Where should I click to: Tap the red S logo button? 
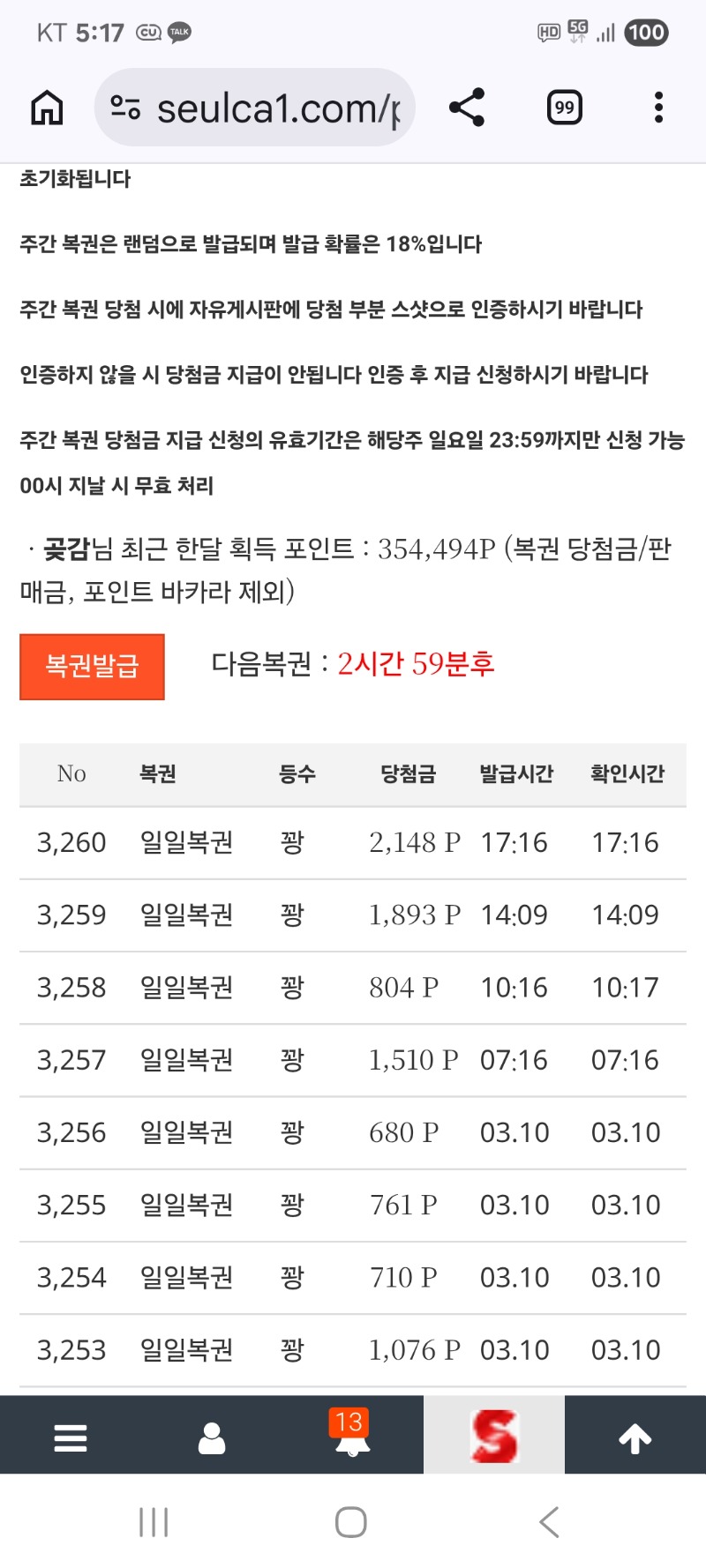pos(494,1436)
